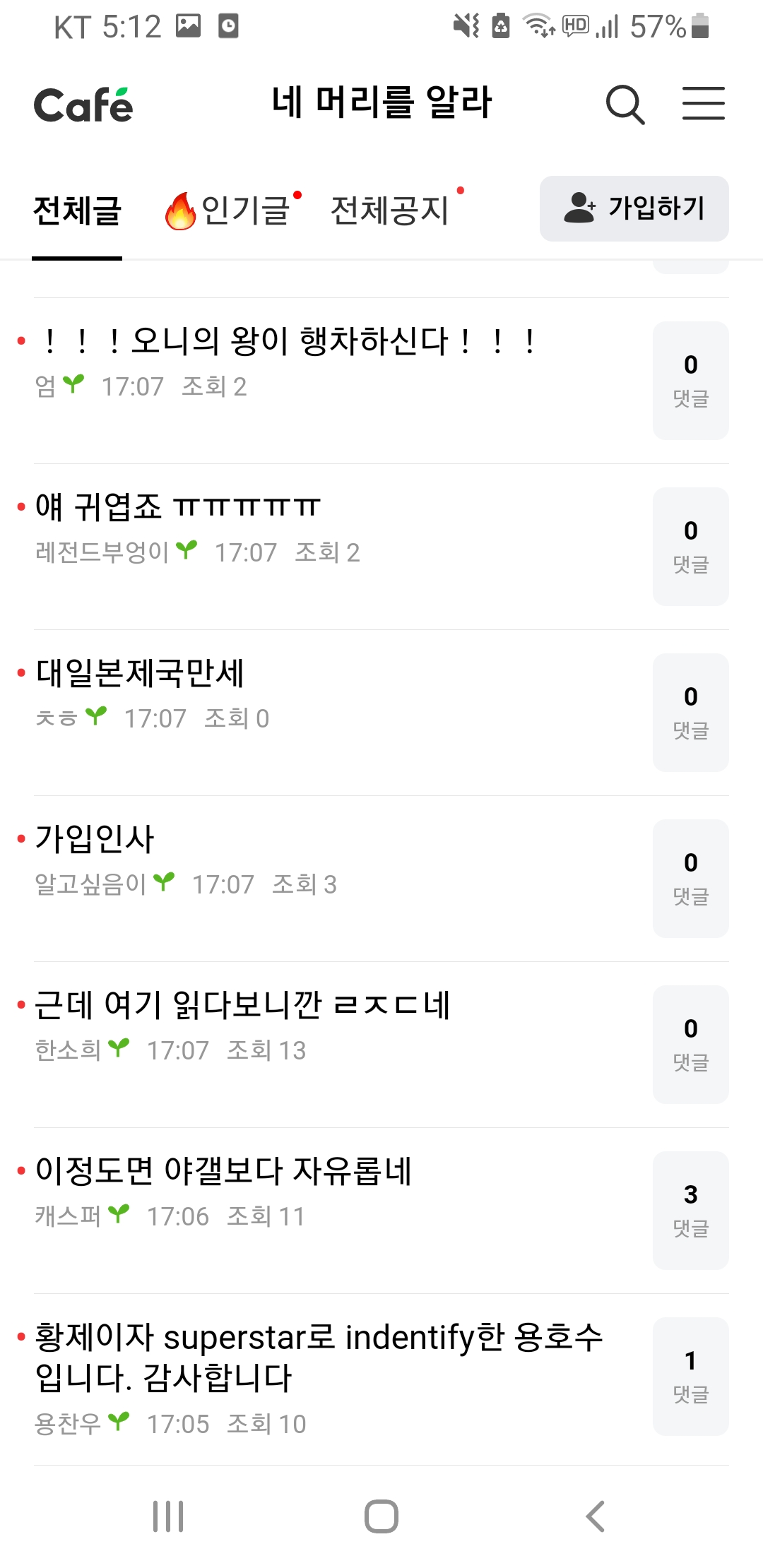The height and width of the screenshot is (1568, 763).
Task: View the 1 comment on 용찬우's post
Action: [690, 1376]
